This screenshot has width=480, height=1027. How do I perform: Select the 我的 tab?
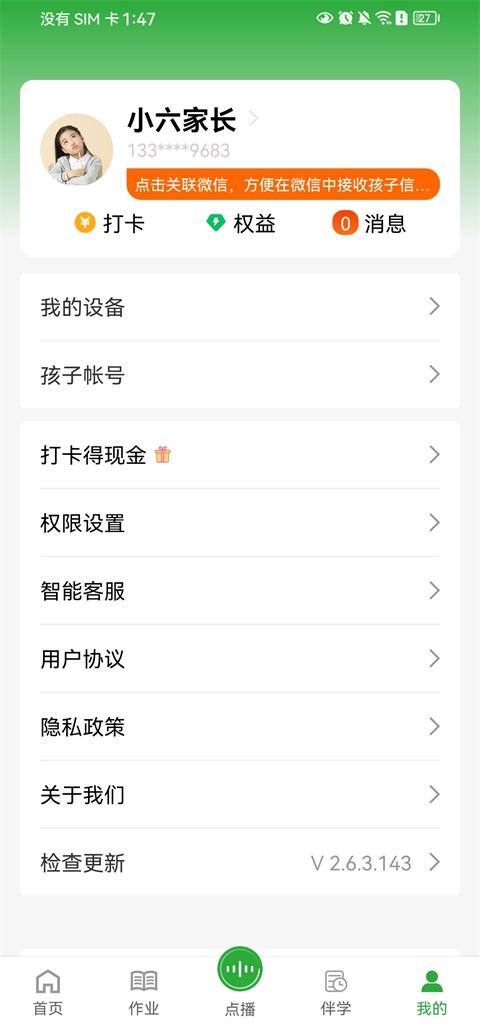tap(432, 992)
